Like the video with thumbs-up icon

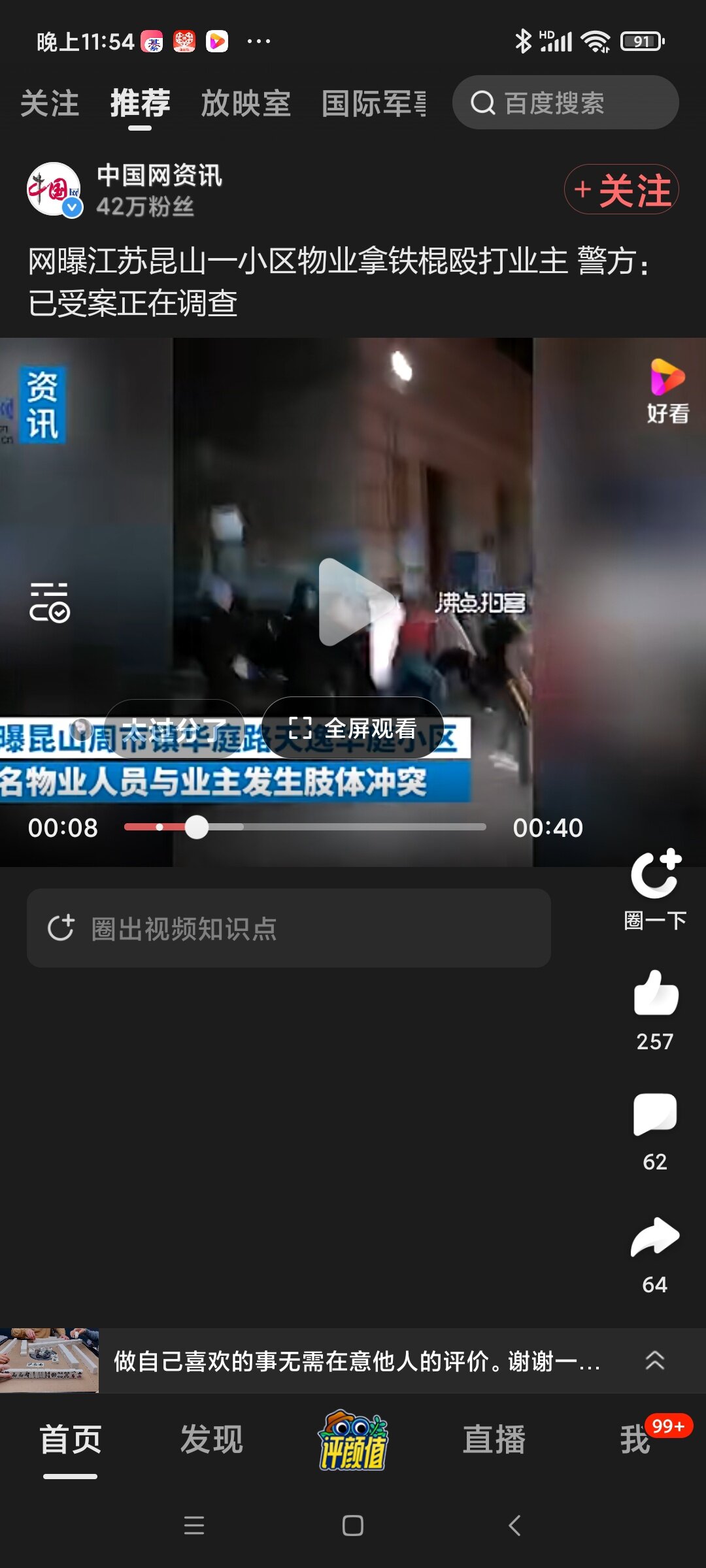[656, 992]
